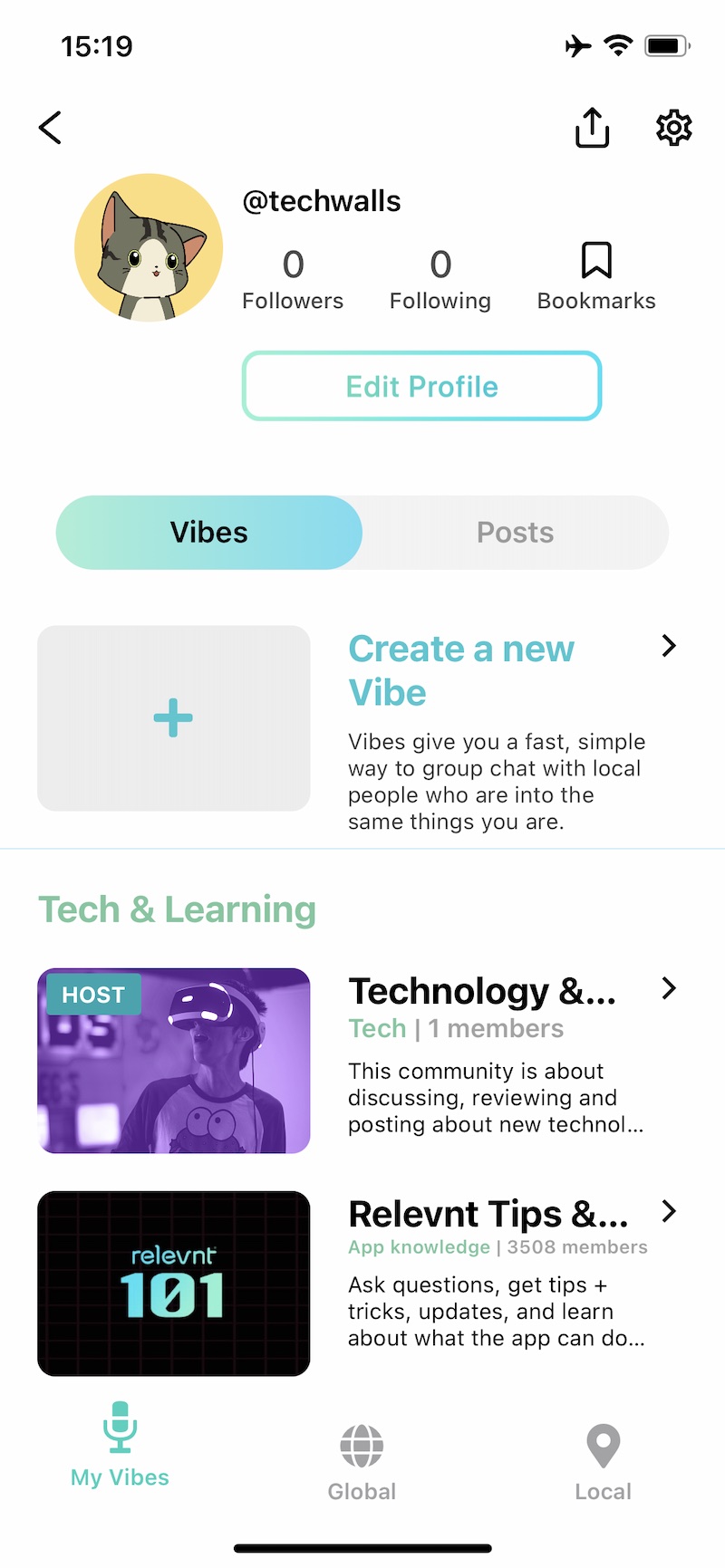This screenshot has height=1568, width=725.
Task: Tap the plus tile to add a Vibe
Action: tap(174, 718)
